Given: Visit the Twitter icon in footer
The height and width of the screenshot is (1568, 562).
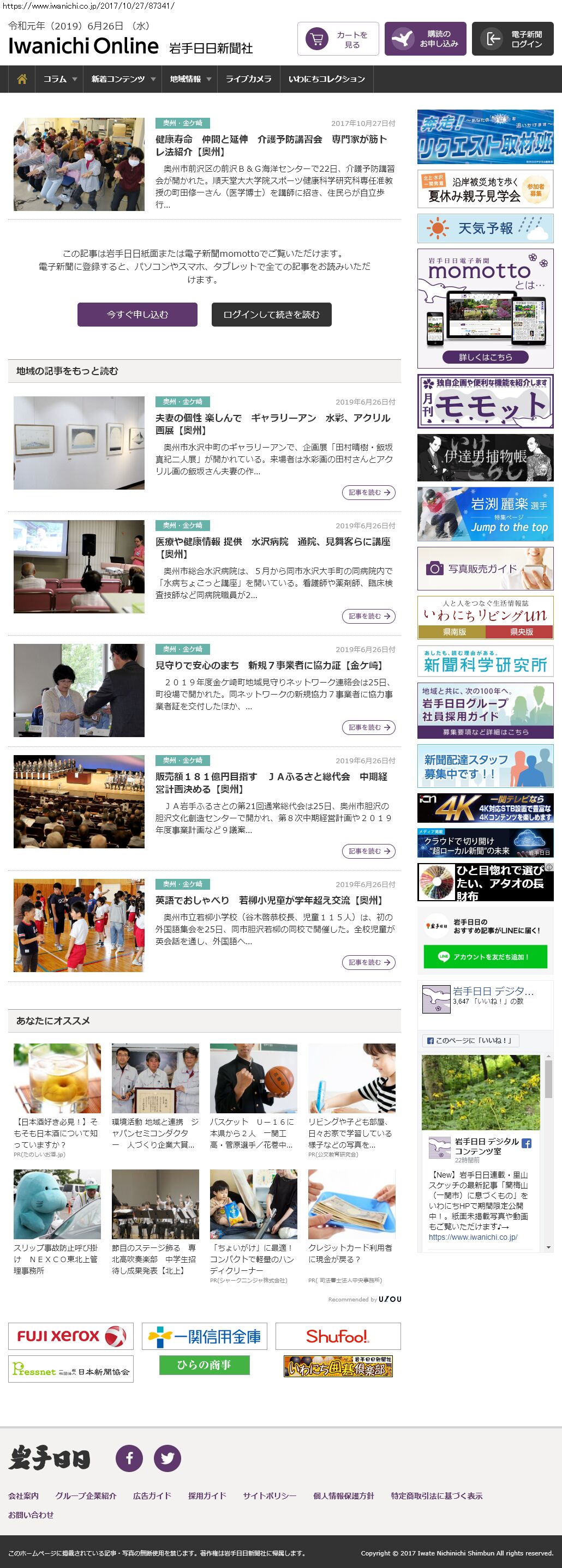Looking at the screenshot, I should coord(167,1458).
